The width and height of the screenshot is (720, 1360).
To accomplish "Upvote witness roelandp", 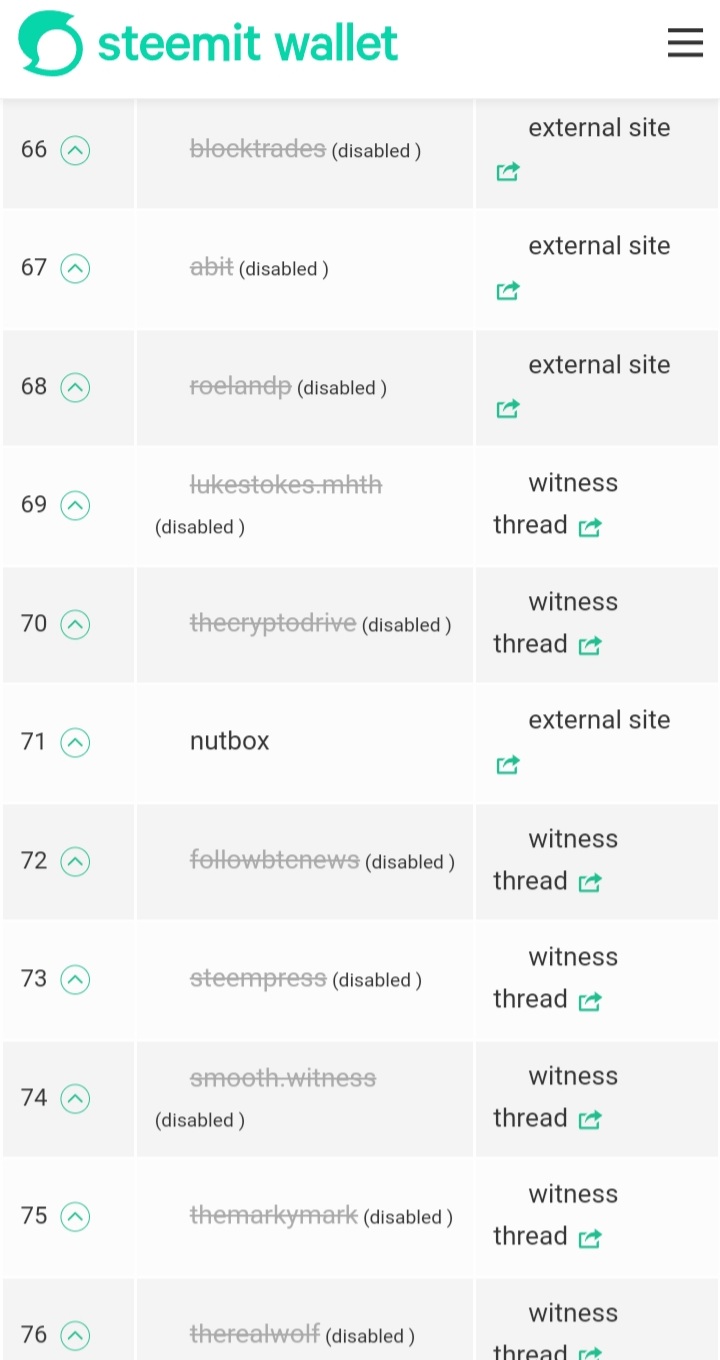I will (76, 387).
